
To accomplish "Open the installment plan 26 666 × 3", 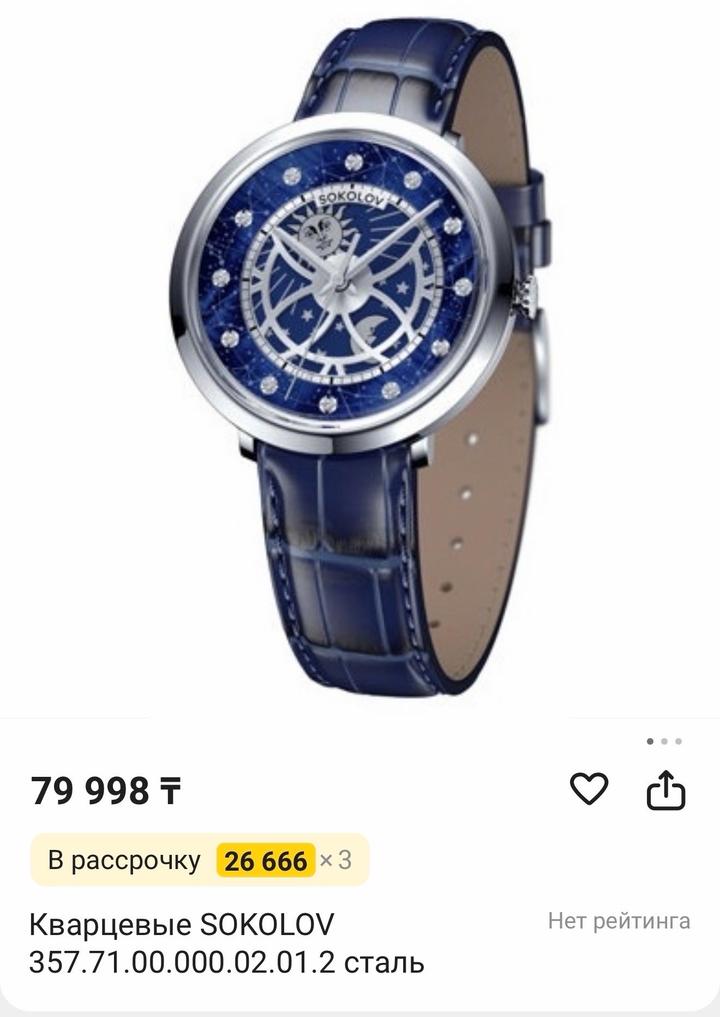I will pos(200,860).
